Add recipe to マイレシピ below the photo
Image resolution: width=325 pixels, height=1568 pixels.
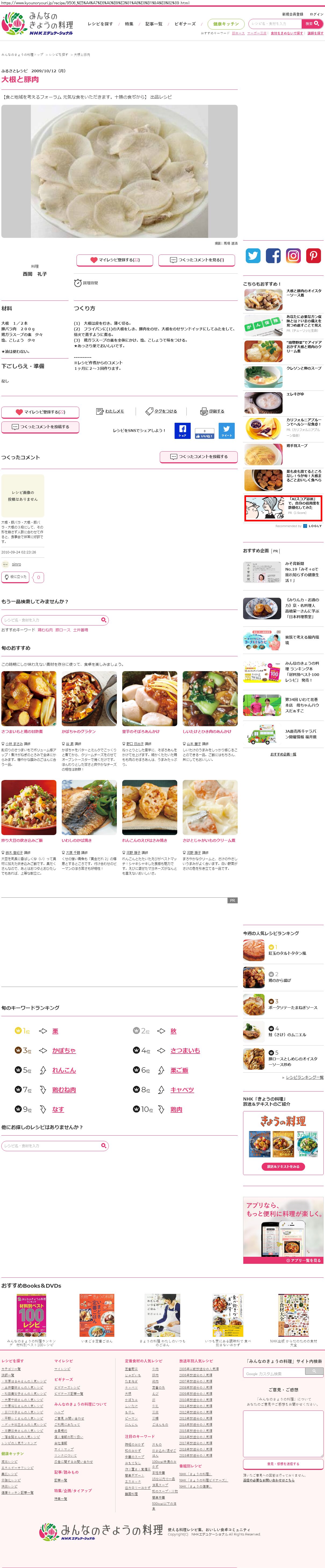tap(114, 260)
